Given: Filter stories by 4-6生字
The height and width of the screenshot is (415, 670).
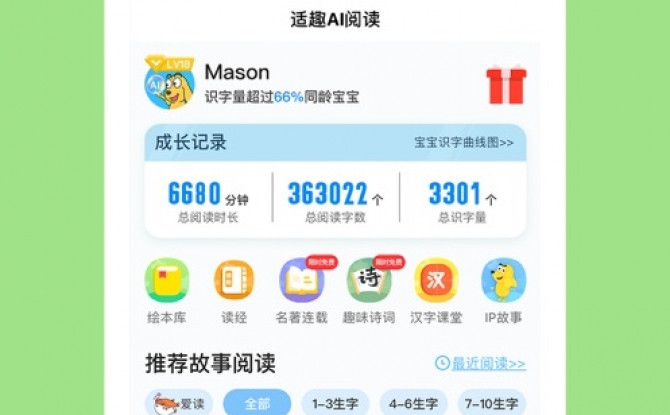Looking at the screenshot, I should [x=414, y=403].
